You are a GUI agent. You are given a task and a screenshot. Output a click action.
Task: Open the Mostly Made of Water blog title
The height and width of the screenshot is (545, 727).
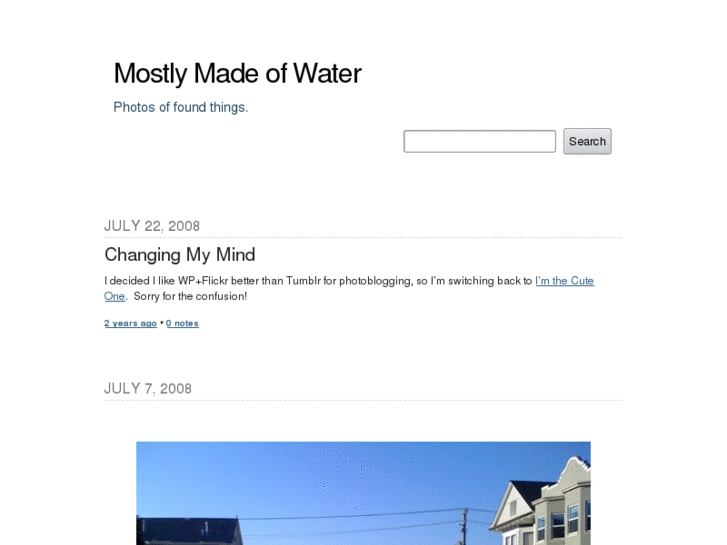click(237, 73)
